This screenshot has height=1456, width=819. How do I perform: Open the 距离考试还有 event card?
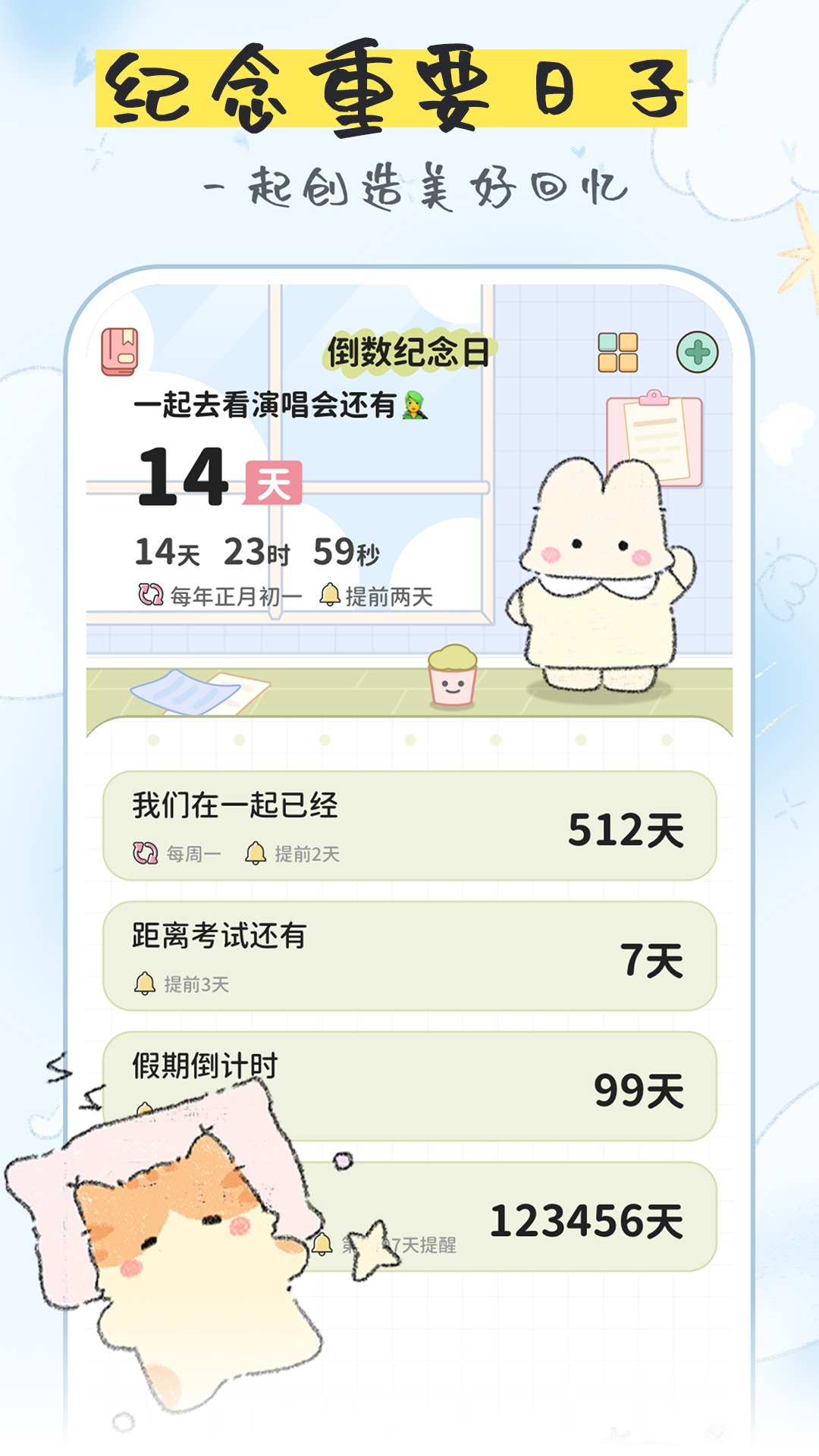(409, 955)
